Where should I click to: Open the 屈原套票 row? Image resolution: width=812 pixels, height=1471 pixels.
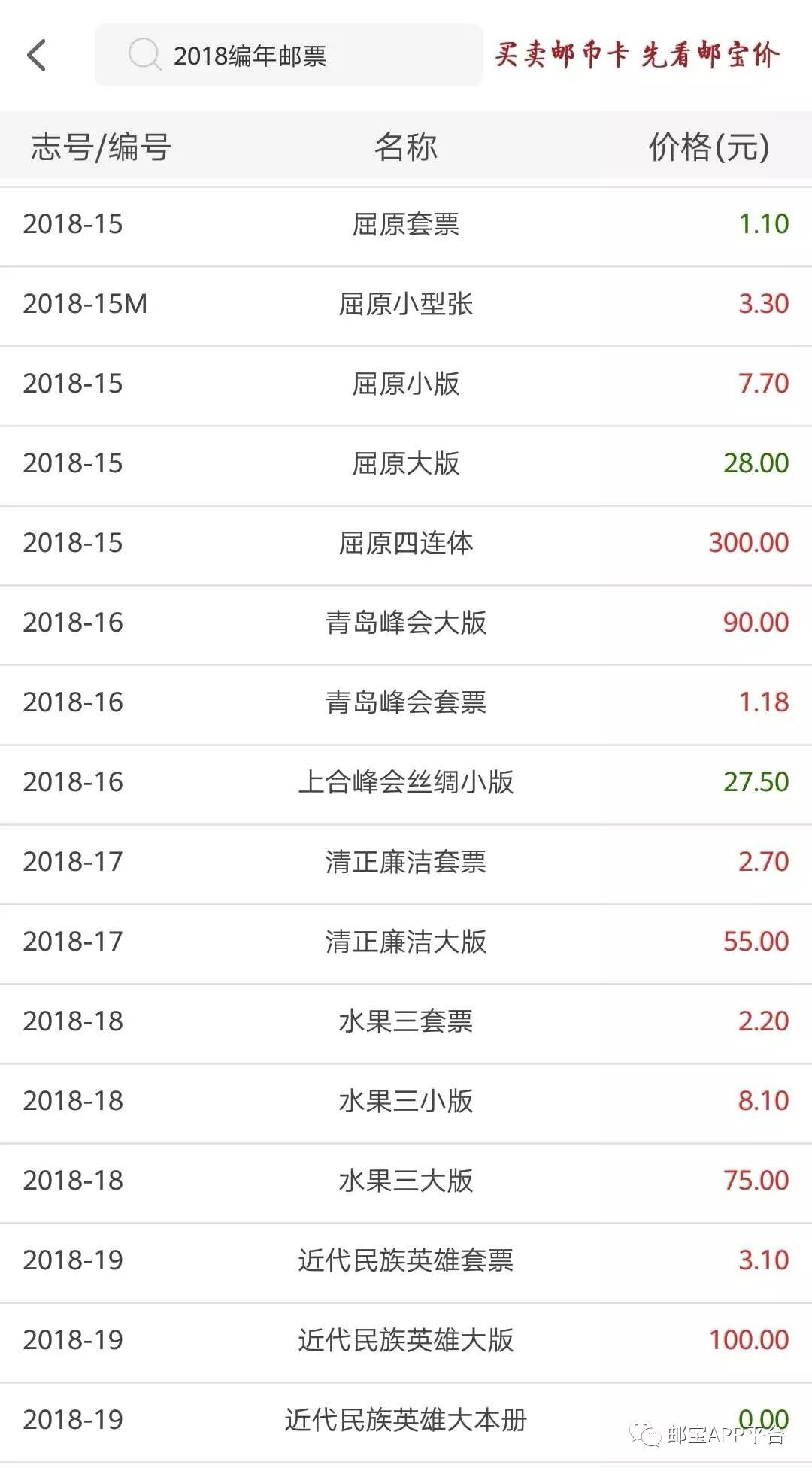pos(405,224)
